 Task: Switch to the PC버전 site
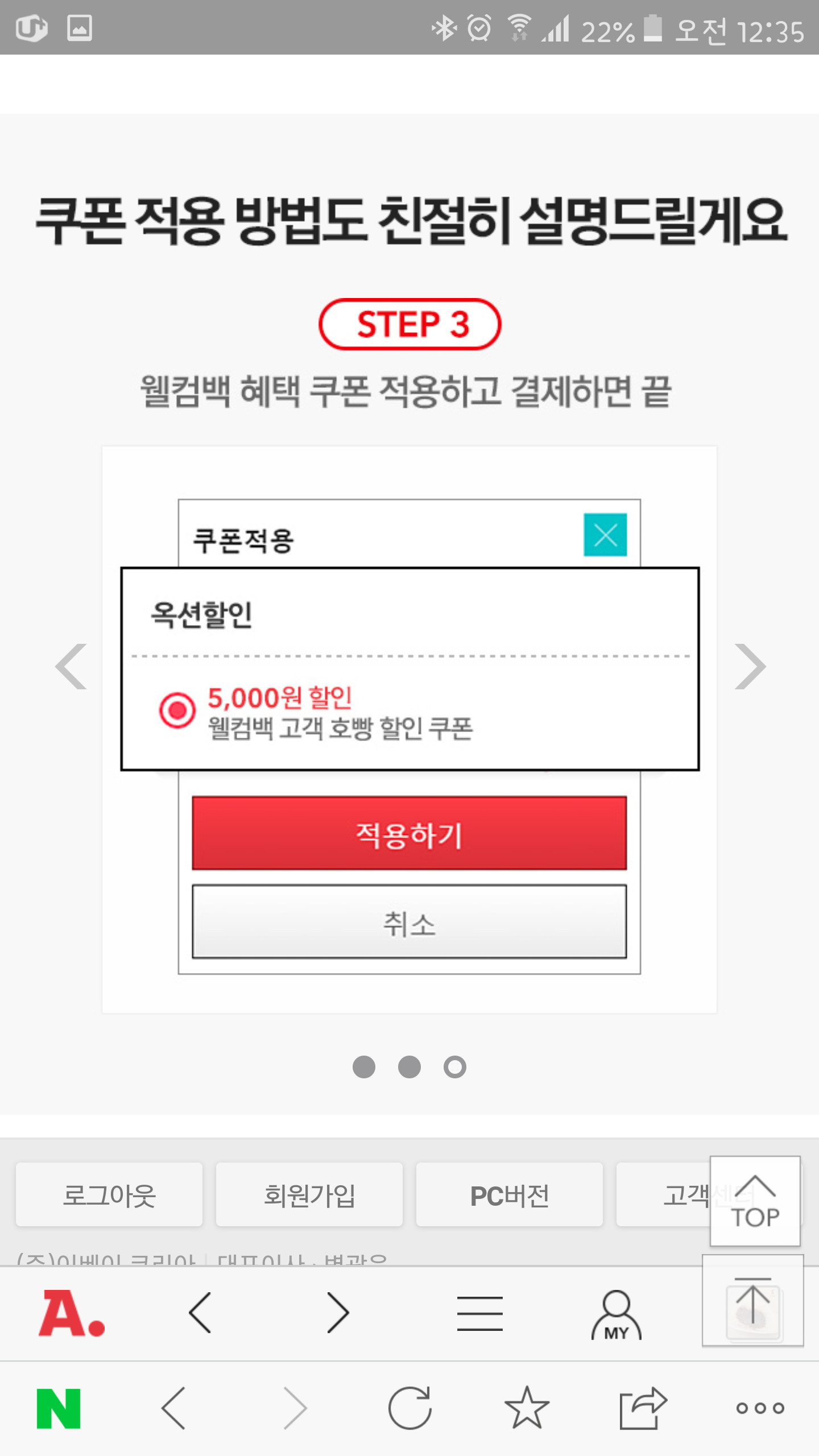509,1194
